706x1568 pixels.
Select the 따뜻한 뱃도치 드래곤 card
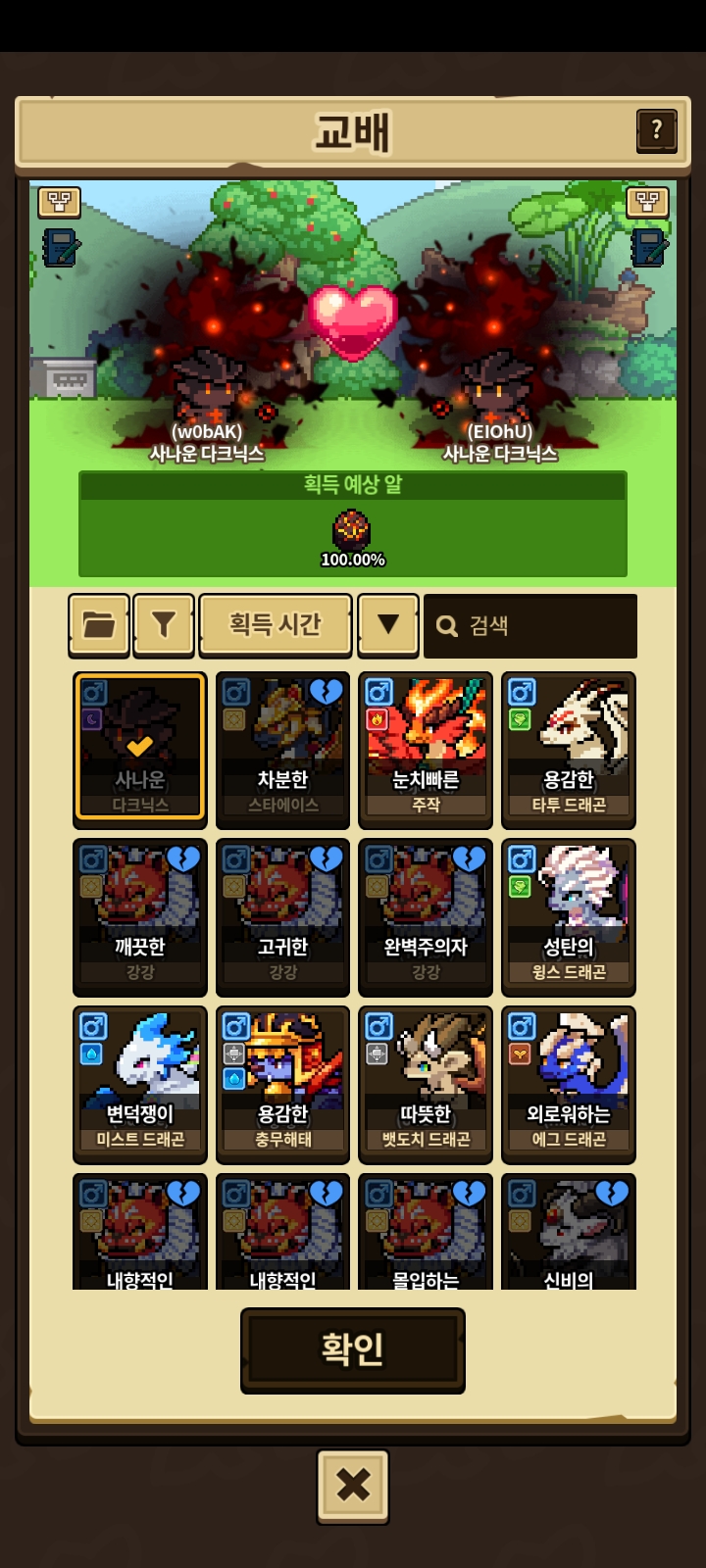(x=426, y=1084)
